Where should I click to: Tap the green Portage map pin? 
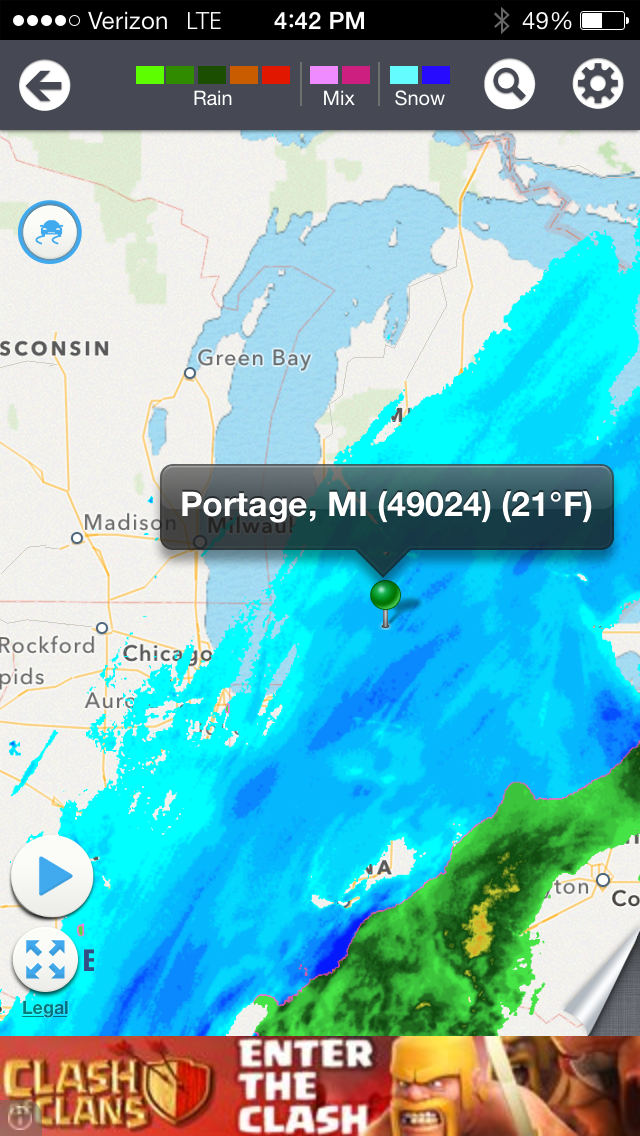pyautogui.click(x=385, y=597)
